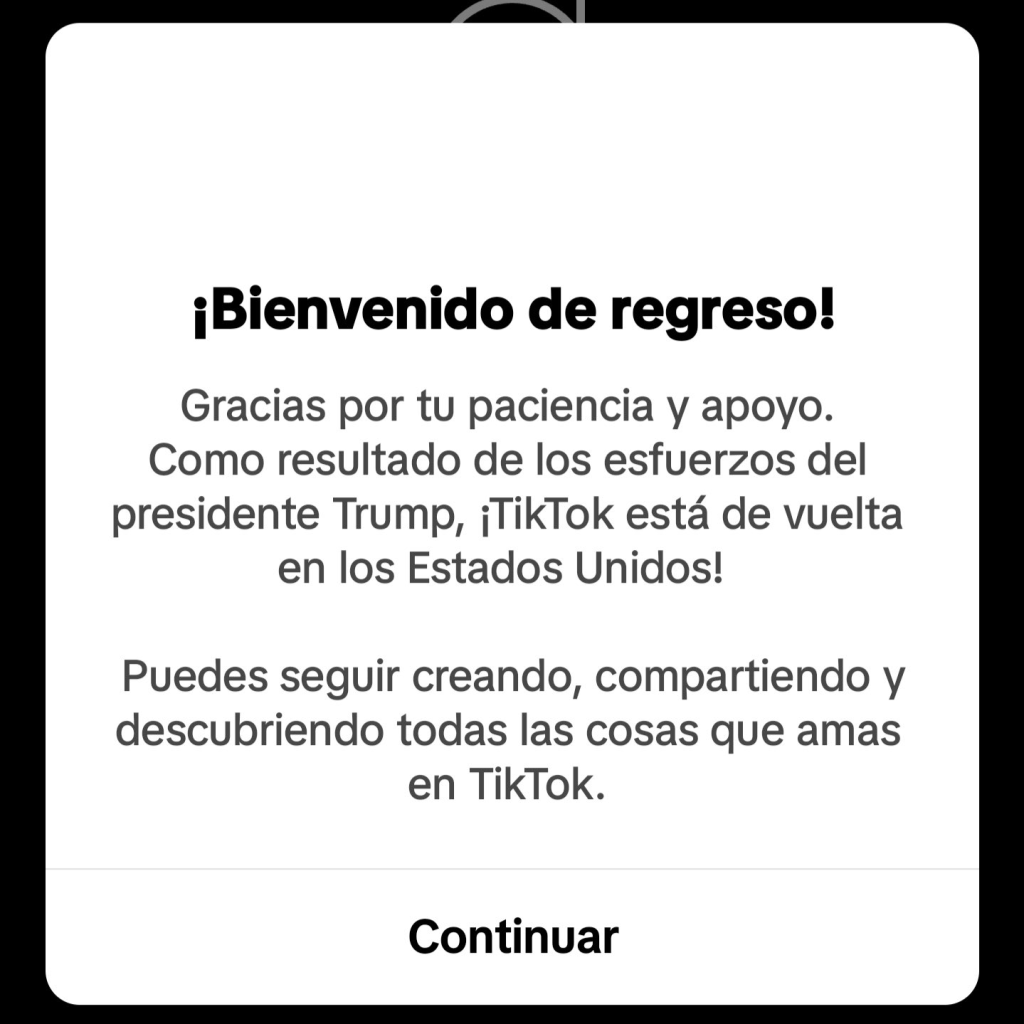Tap Continuar to dismiss the welcome dialog

point(512,937)
